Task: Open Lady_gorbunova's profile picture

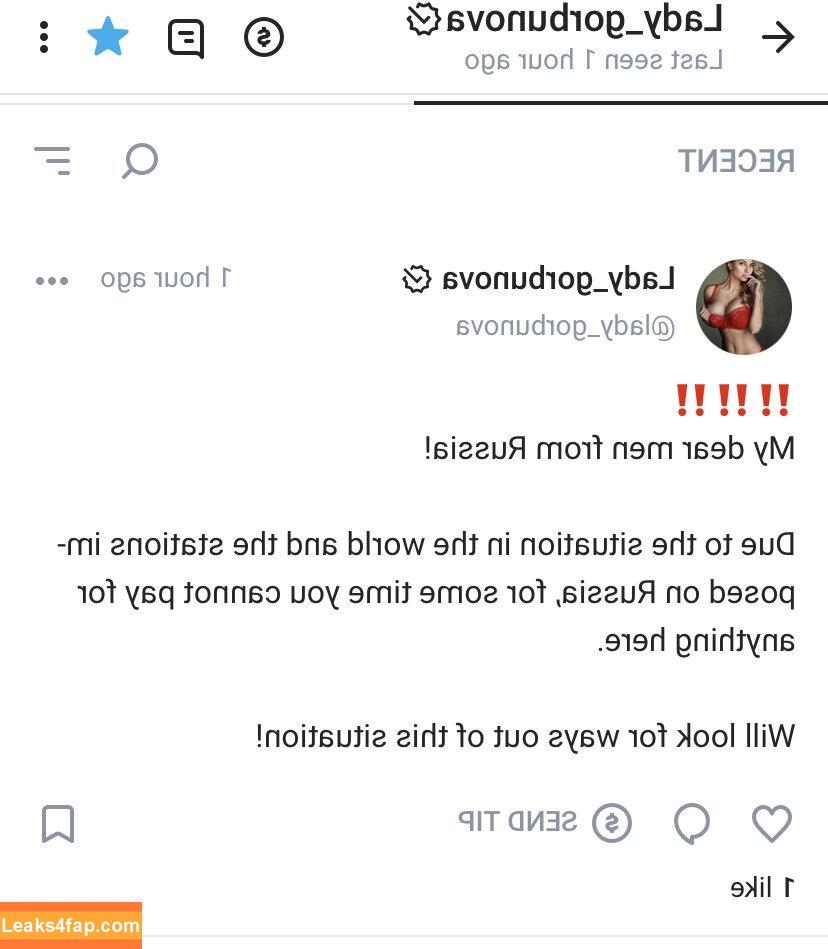Action: (743, 307)
